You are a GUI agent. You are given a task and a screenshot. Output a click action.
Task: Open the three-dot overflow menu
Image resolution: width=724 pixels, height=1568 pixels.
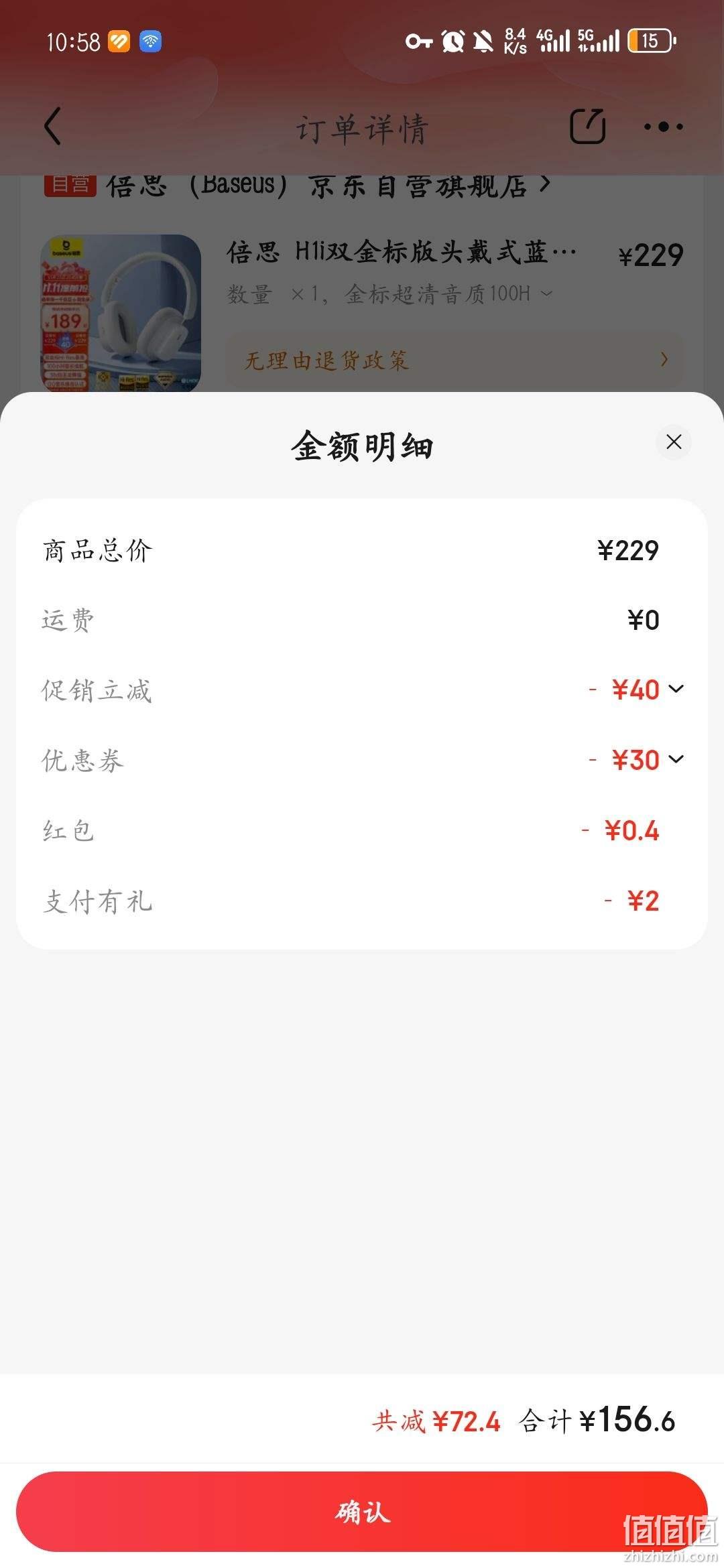pos(663,126)
